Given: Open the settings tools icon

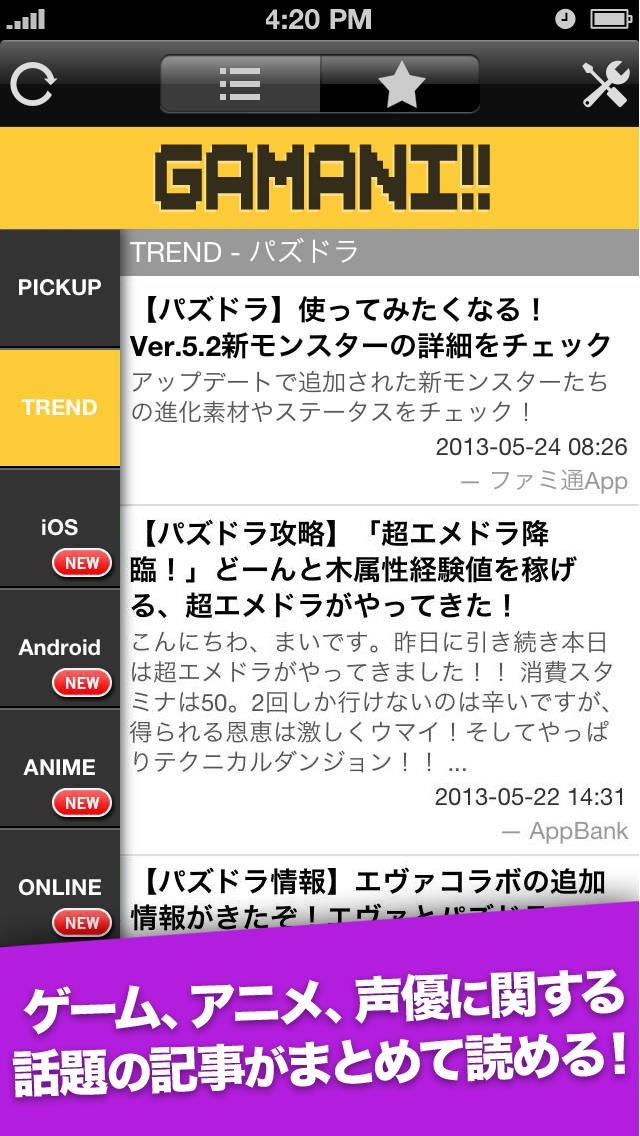Looking at the screenshot, I should (x=604, y=84).
